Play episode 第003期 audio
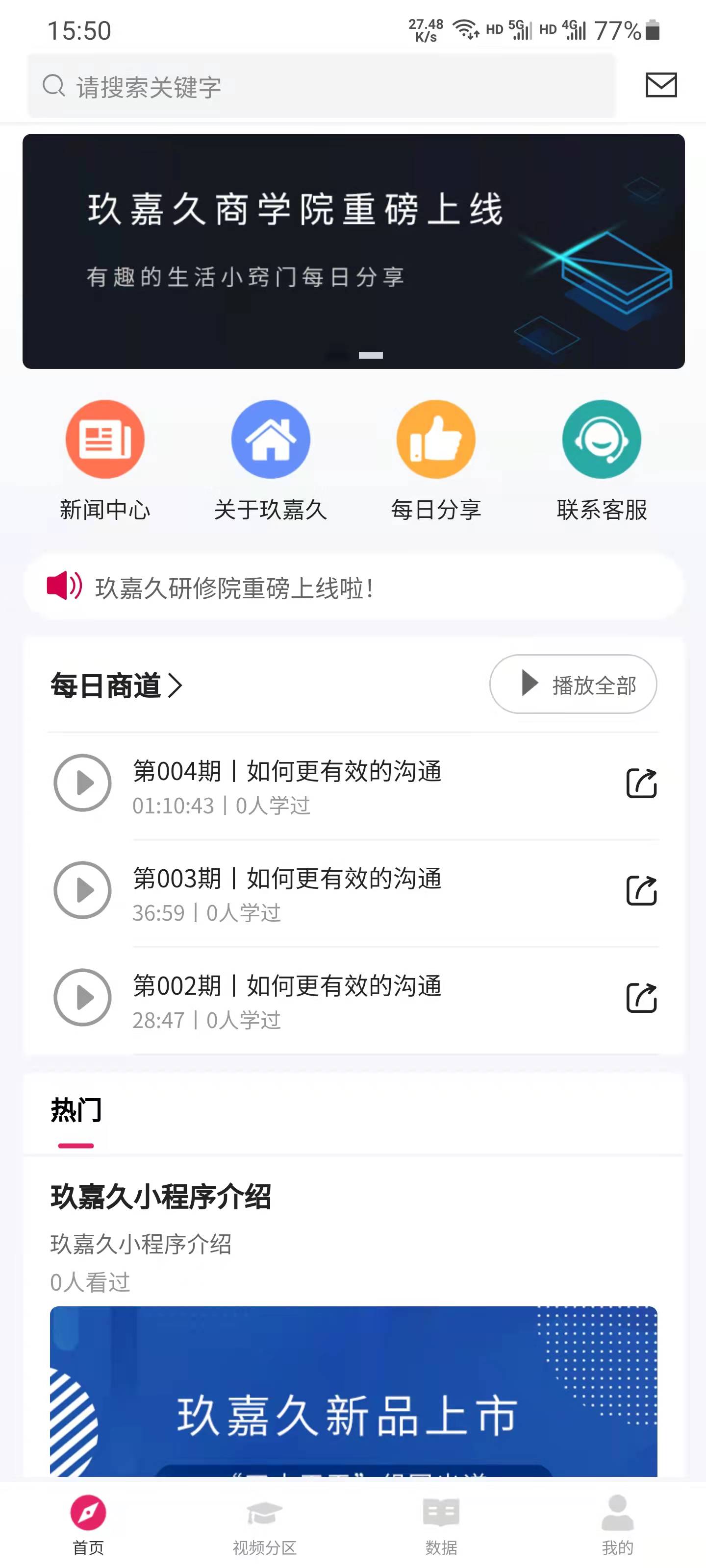The image size is (706, 1568). [x=83, y=890]
